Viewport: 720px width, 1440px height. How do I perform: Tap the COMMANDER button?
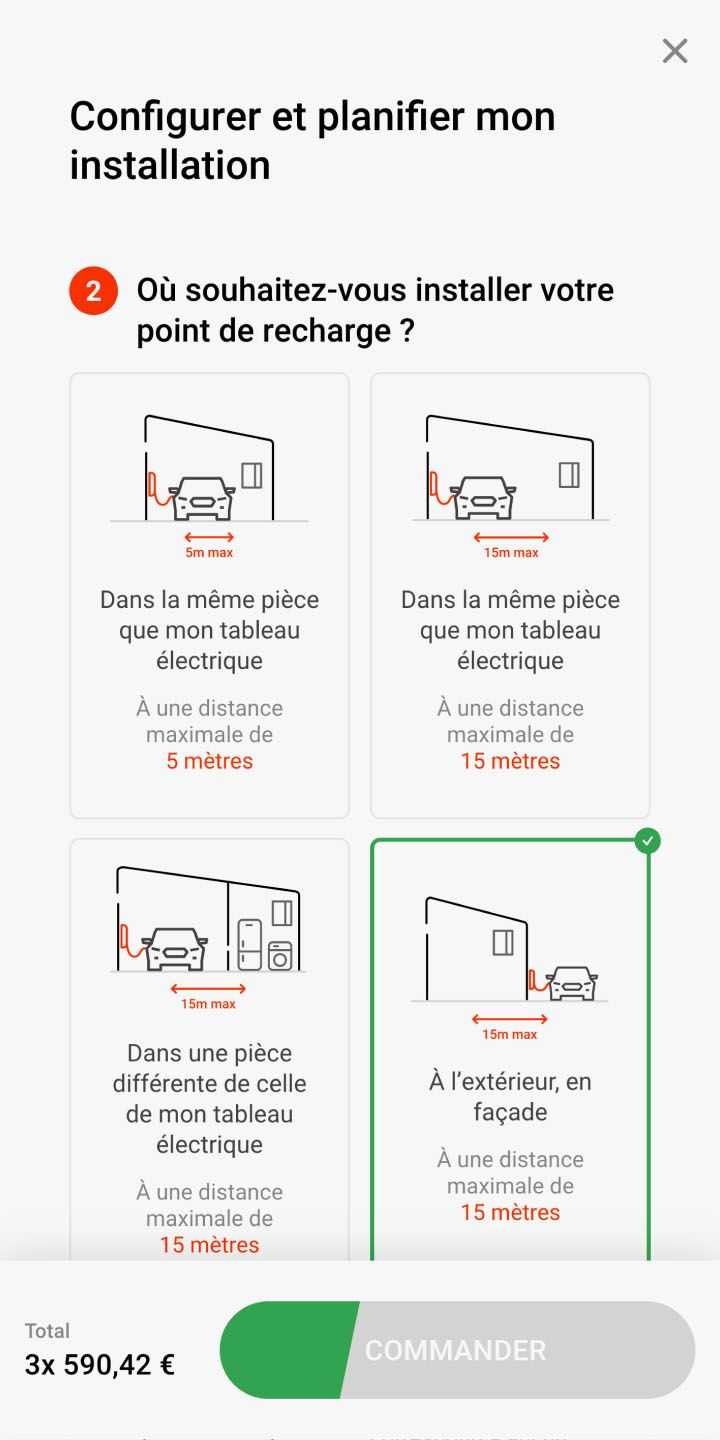pyautogui.click(x=457, y=1350)
